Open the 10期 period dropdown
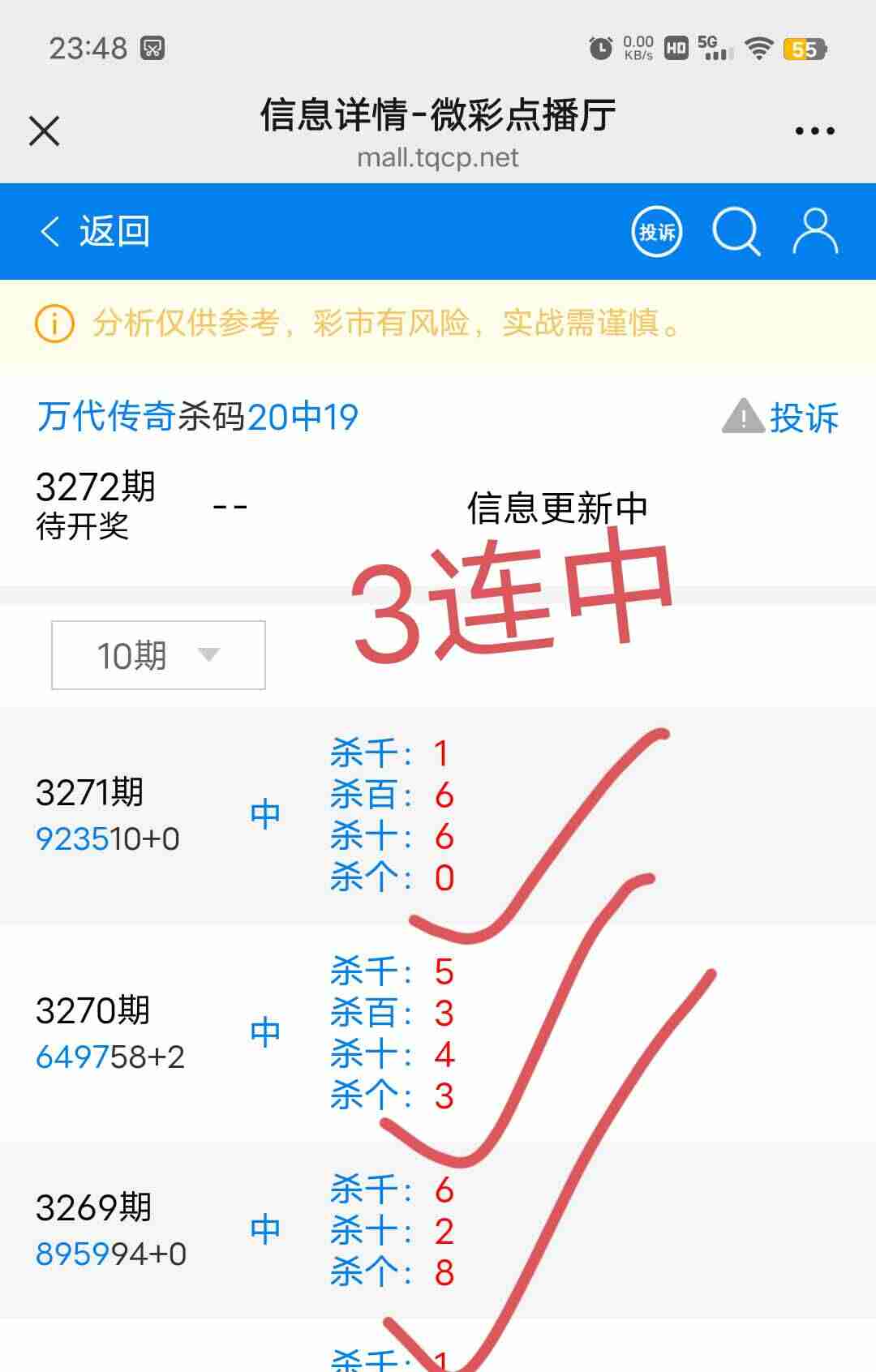The height and width of the screenshot is (1372, 876). (x=157, y=654)
